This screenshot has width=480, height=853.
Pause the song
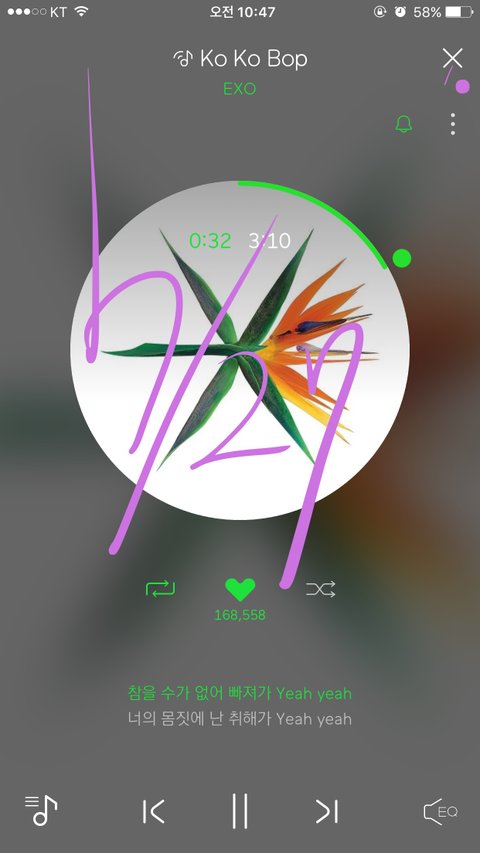pos(240,811)
